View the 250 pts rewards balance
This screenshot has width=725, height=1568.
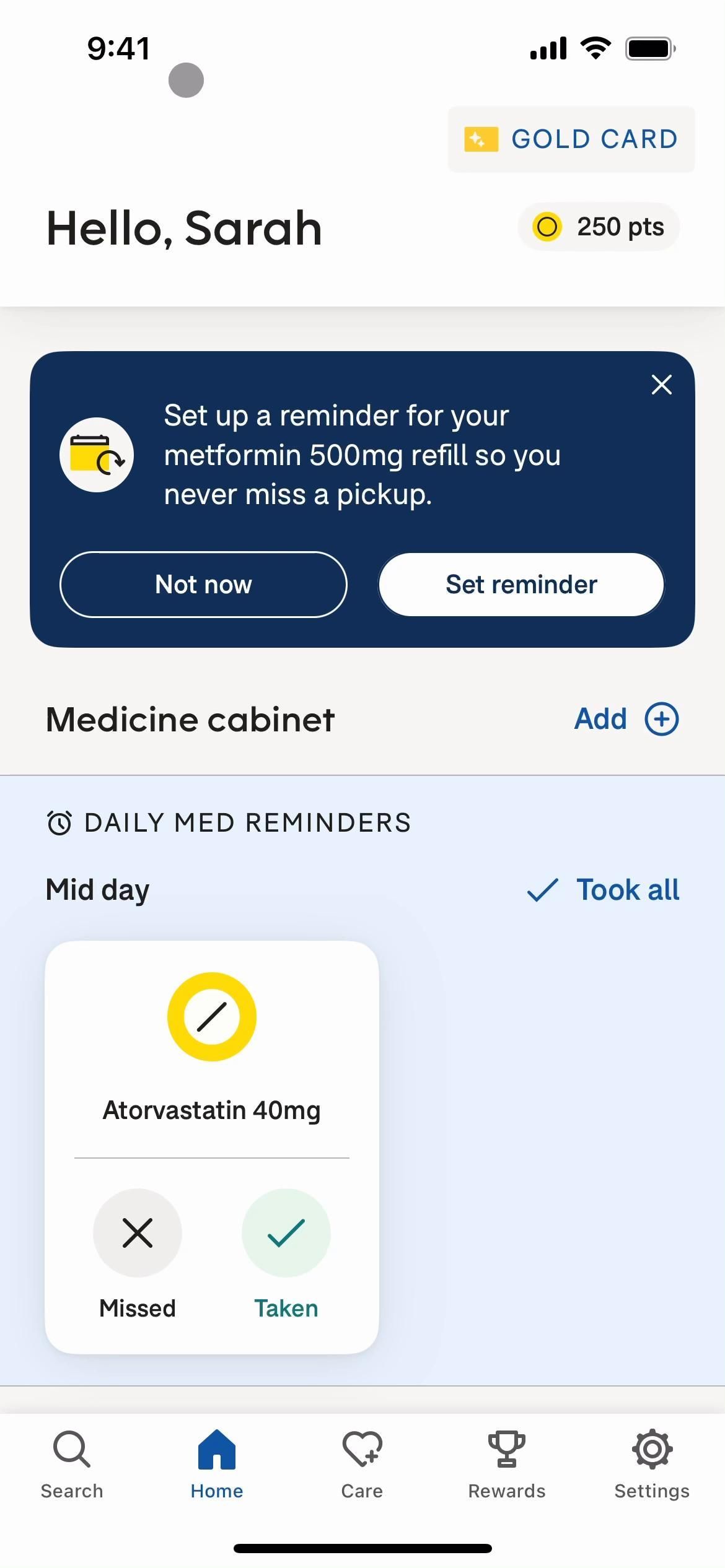(599, 227)
